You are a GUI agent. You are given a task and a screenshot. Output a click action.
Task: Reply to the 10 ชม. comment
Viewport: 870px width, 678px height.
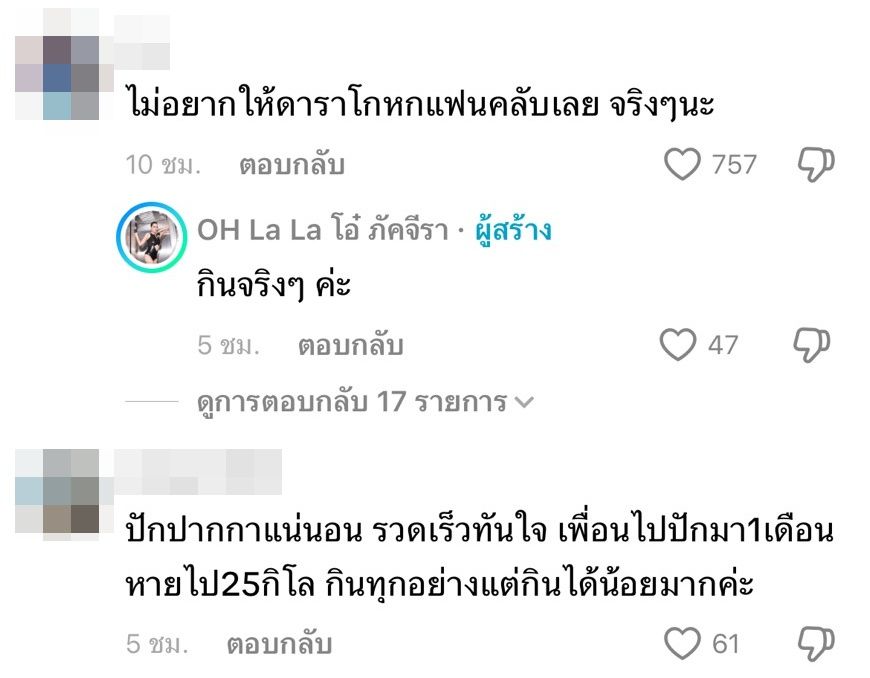tap(291, 165)
